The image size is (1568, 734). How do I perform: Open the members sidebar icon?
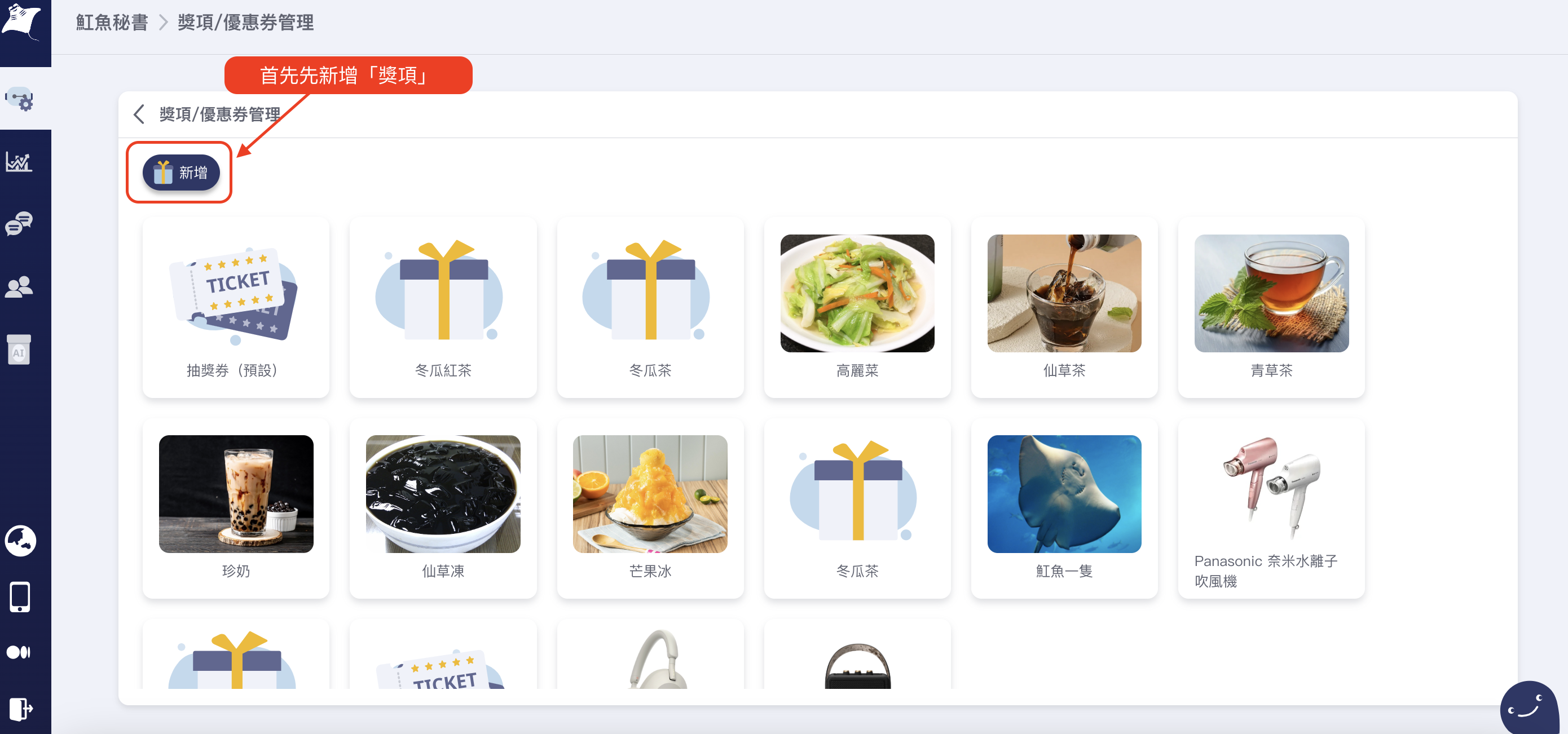(x=20, y=286)
